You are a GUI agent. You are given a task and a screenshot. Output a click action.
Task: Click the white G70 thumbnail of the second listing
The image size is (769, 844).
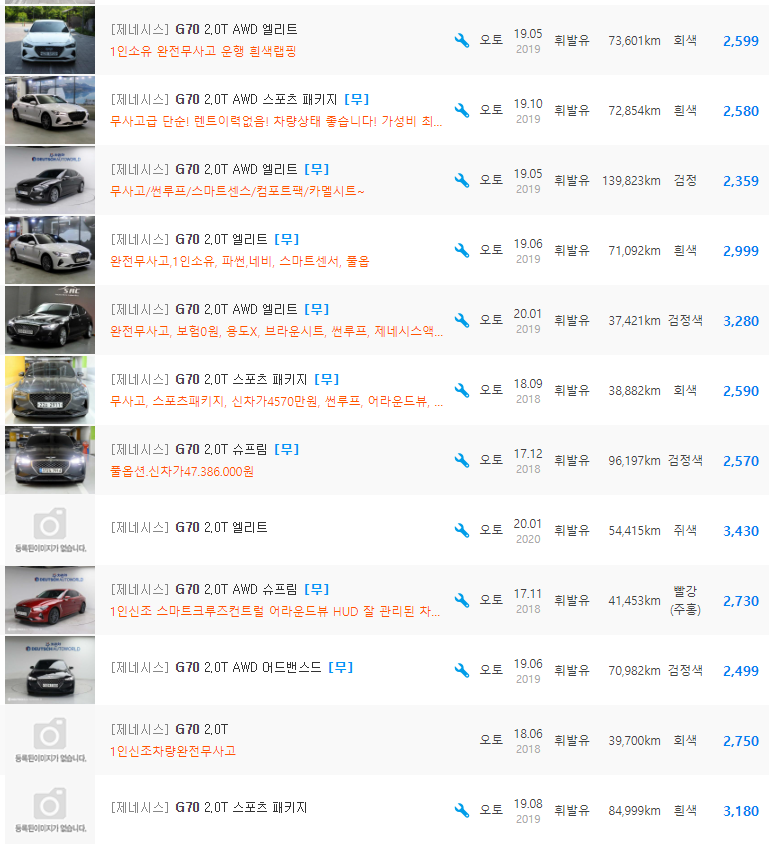[49, 110]
